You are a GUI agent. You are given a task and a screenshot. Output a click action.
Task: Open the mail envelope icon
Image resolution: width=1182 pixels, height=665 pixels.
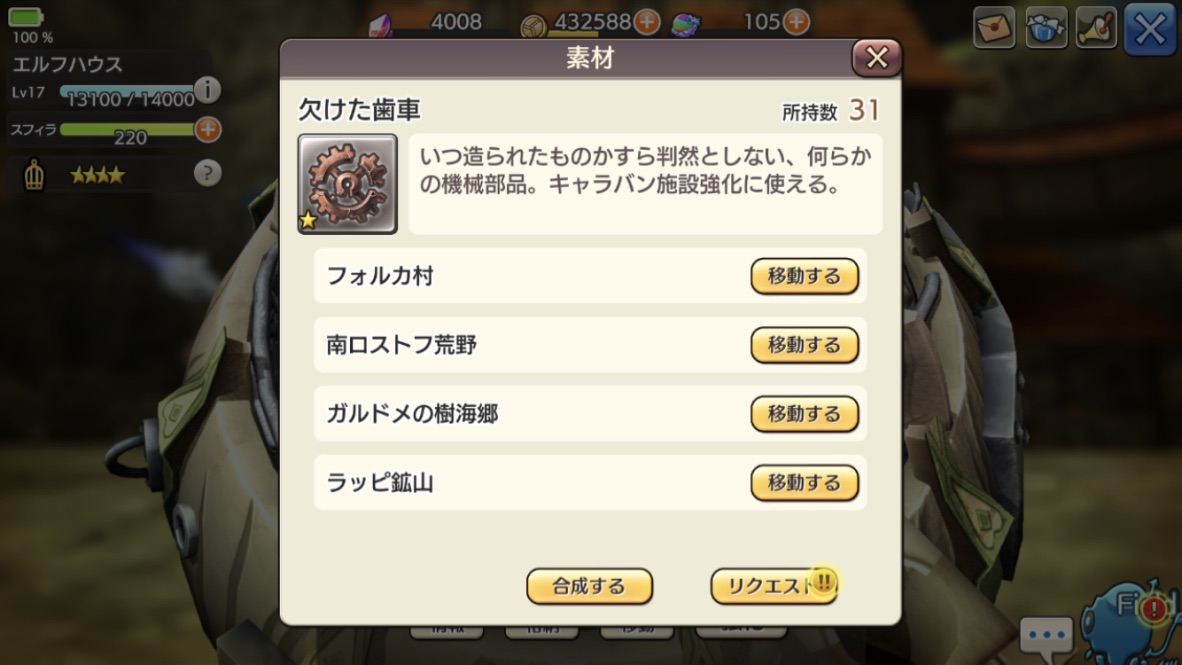coord(994,28)
